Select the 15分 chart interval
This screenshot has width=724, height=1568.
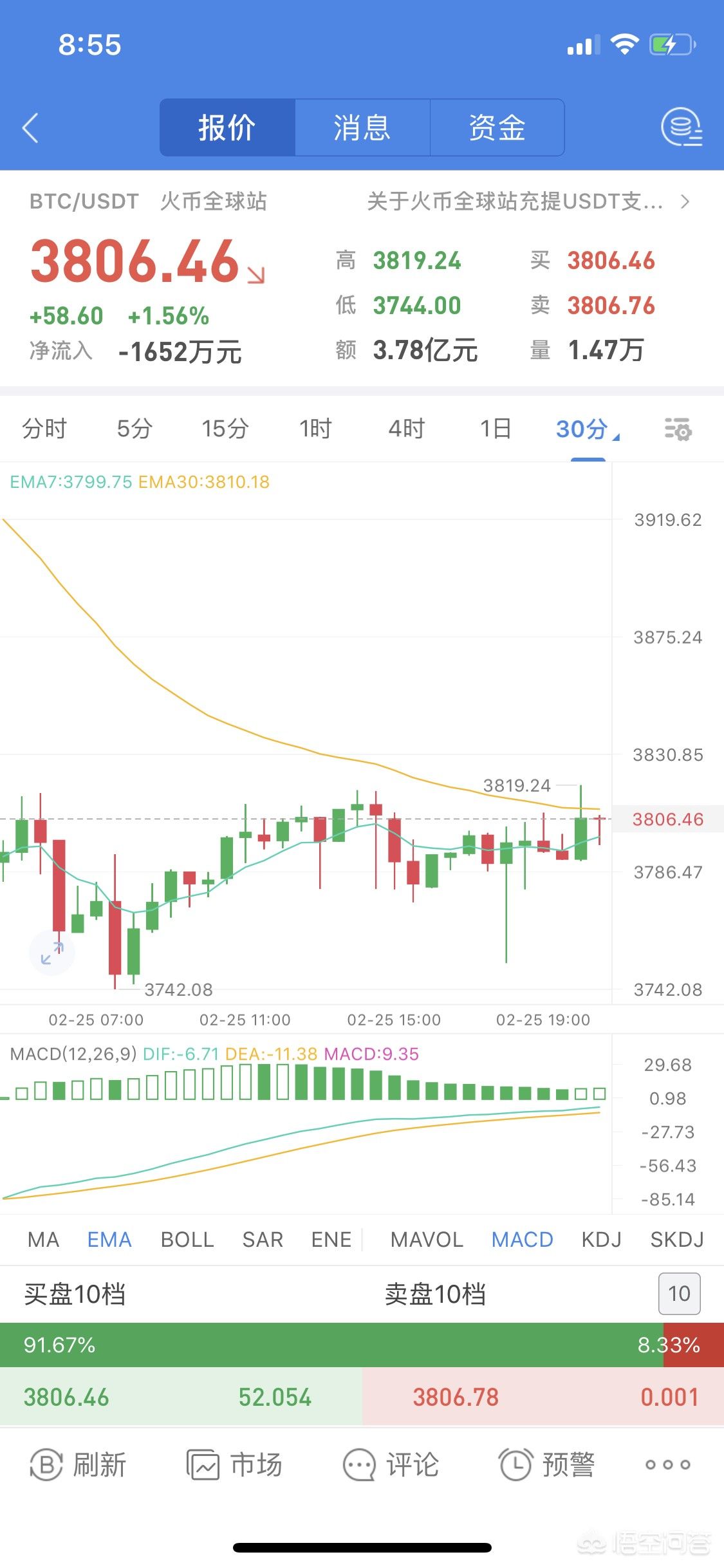tap(225, 429)
